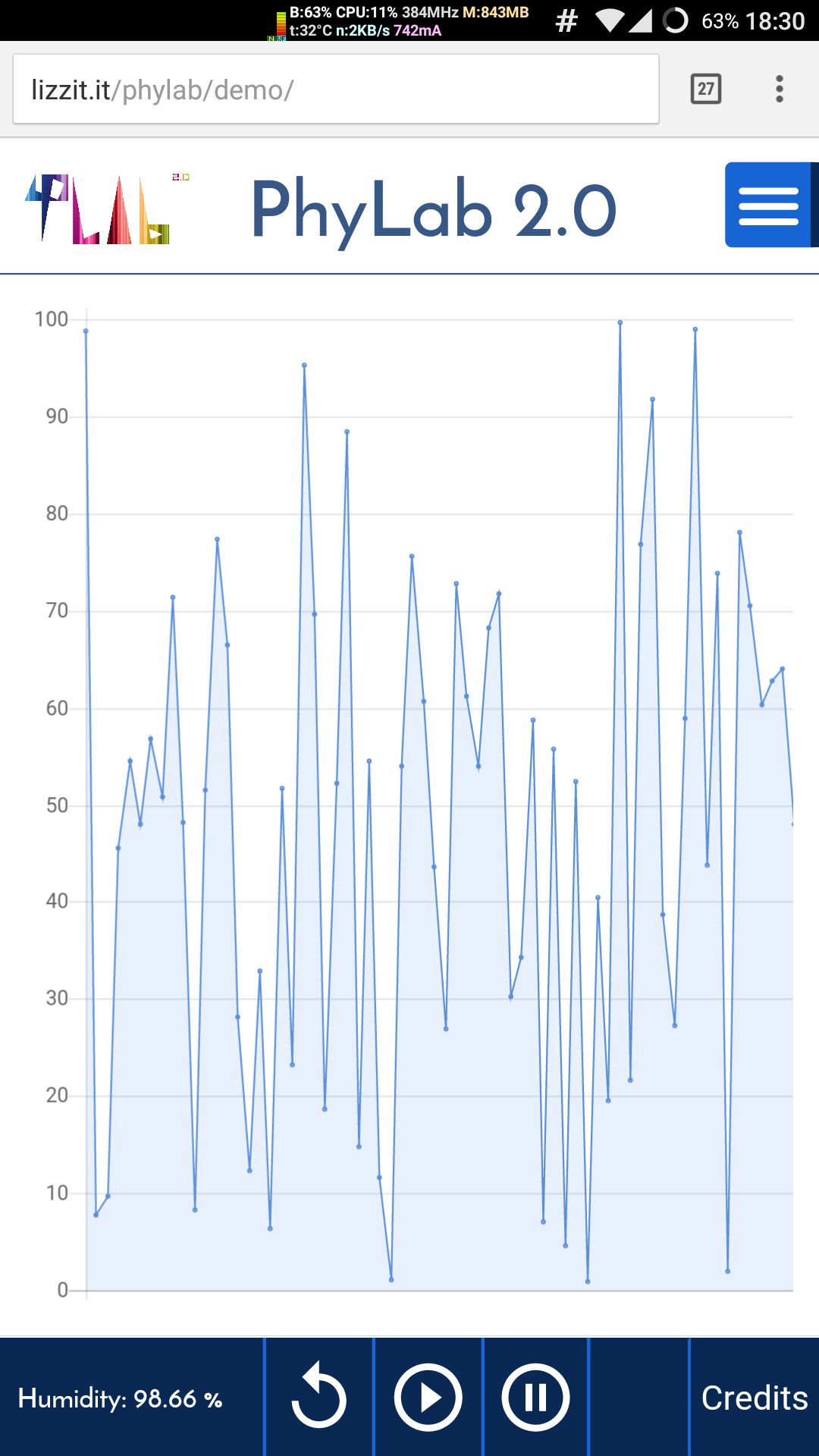Restart the chart with the reload icon

pos(319,1397)
